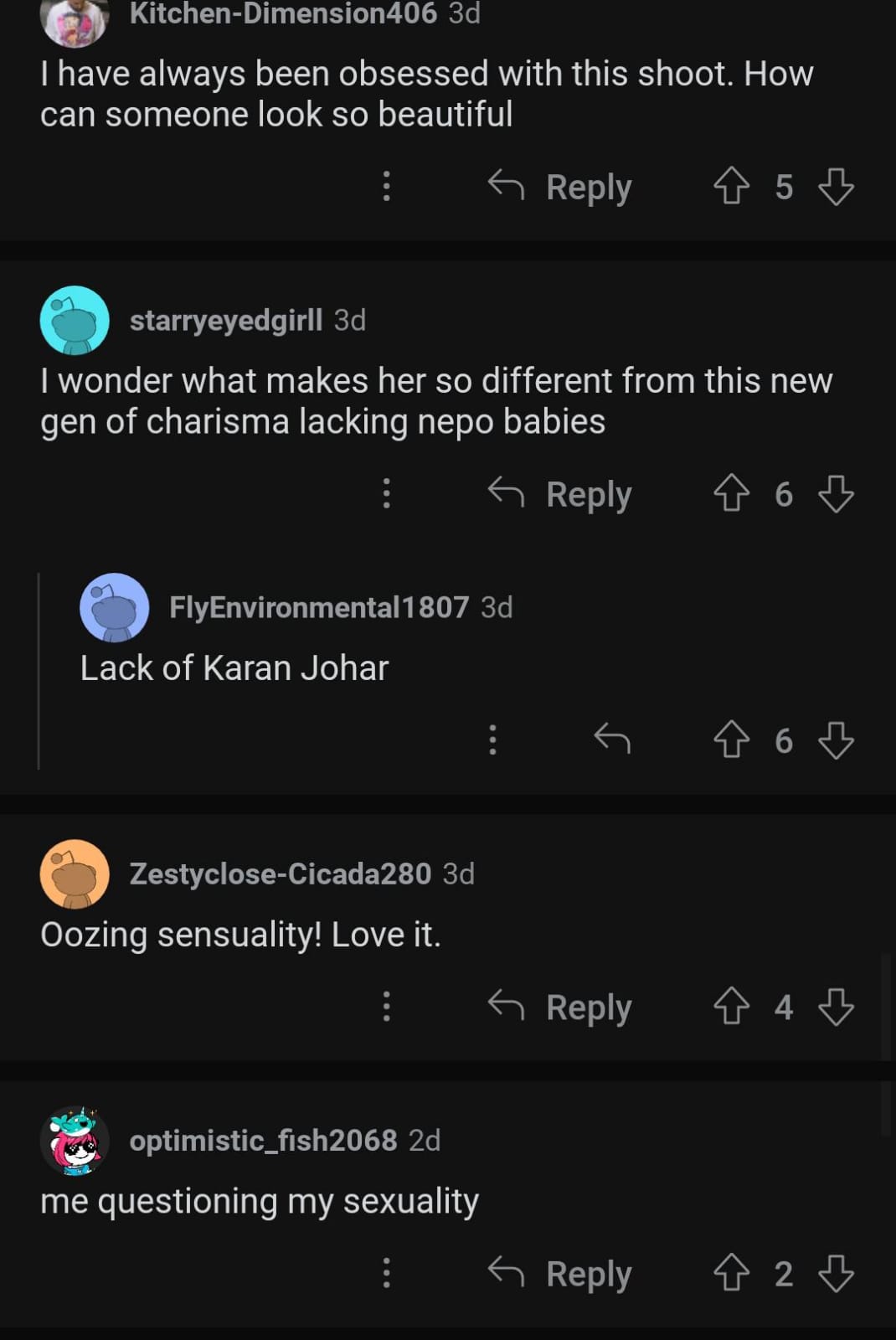Open options menu on Kitchen-Dimension406's comment
The width and height of the screenshot is (896, 1340).
386,186
